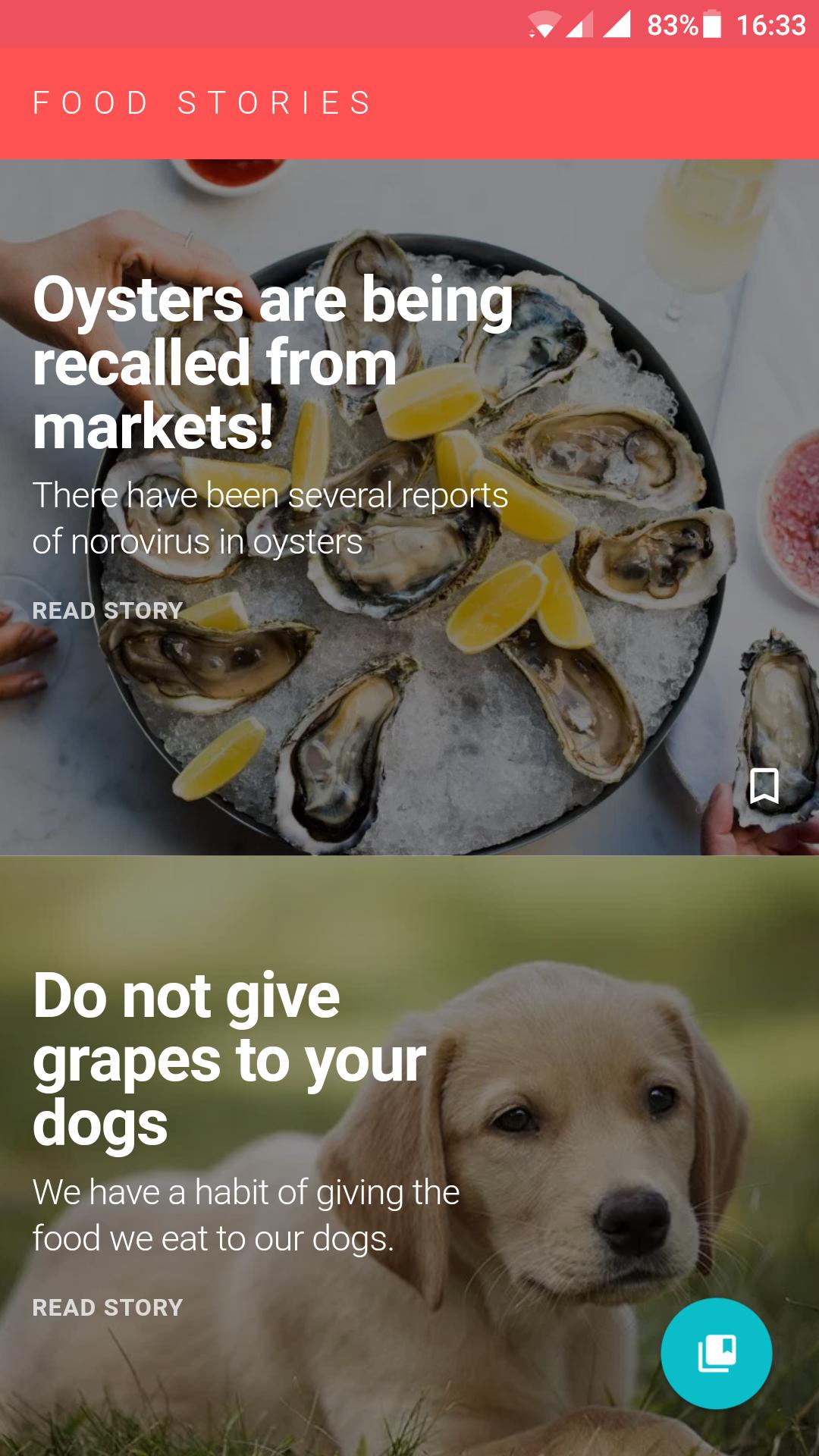Open the 'Do not give grapes' card
This screenshot has height=1456, width=819.
[409, 1156]
